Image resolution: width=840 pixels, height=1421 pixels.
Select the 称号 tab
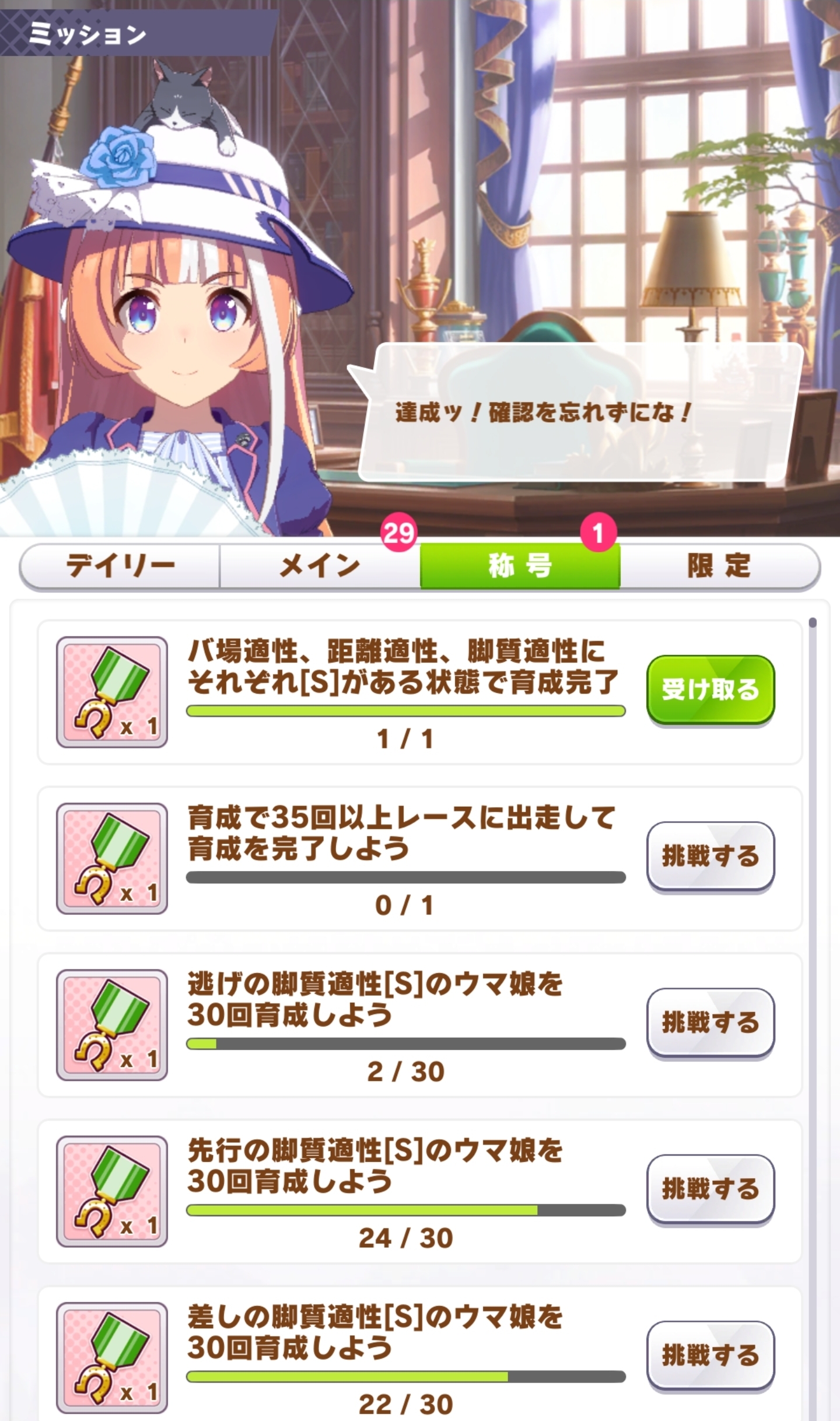click(x=520, y=566)
